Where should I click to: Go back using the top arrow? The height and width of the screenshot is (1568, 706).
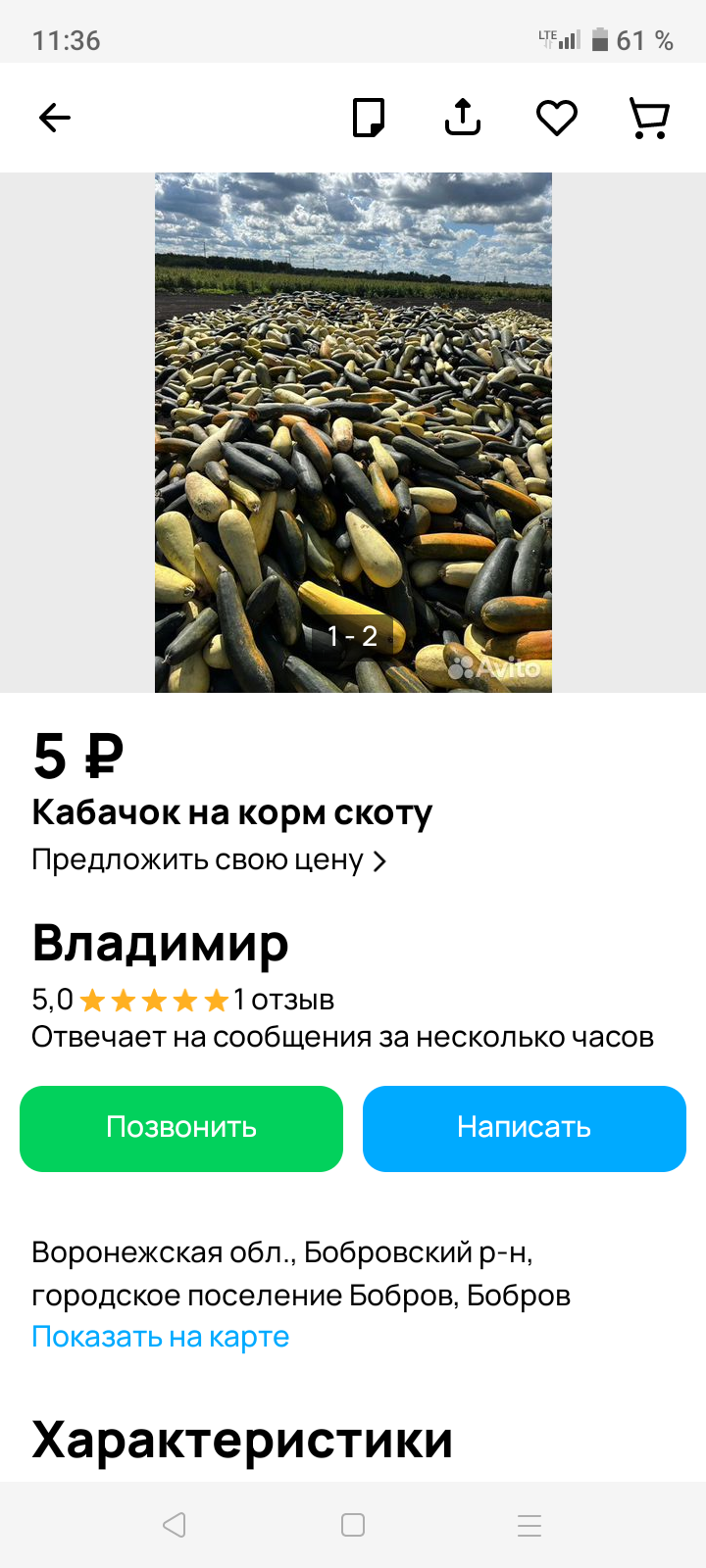55,119
